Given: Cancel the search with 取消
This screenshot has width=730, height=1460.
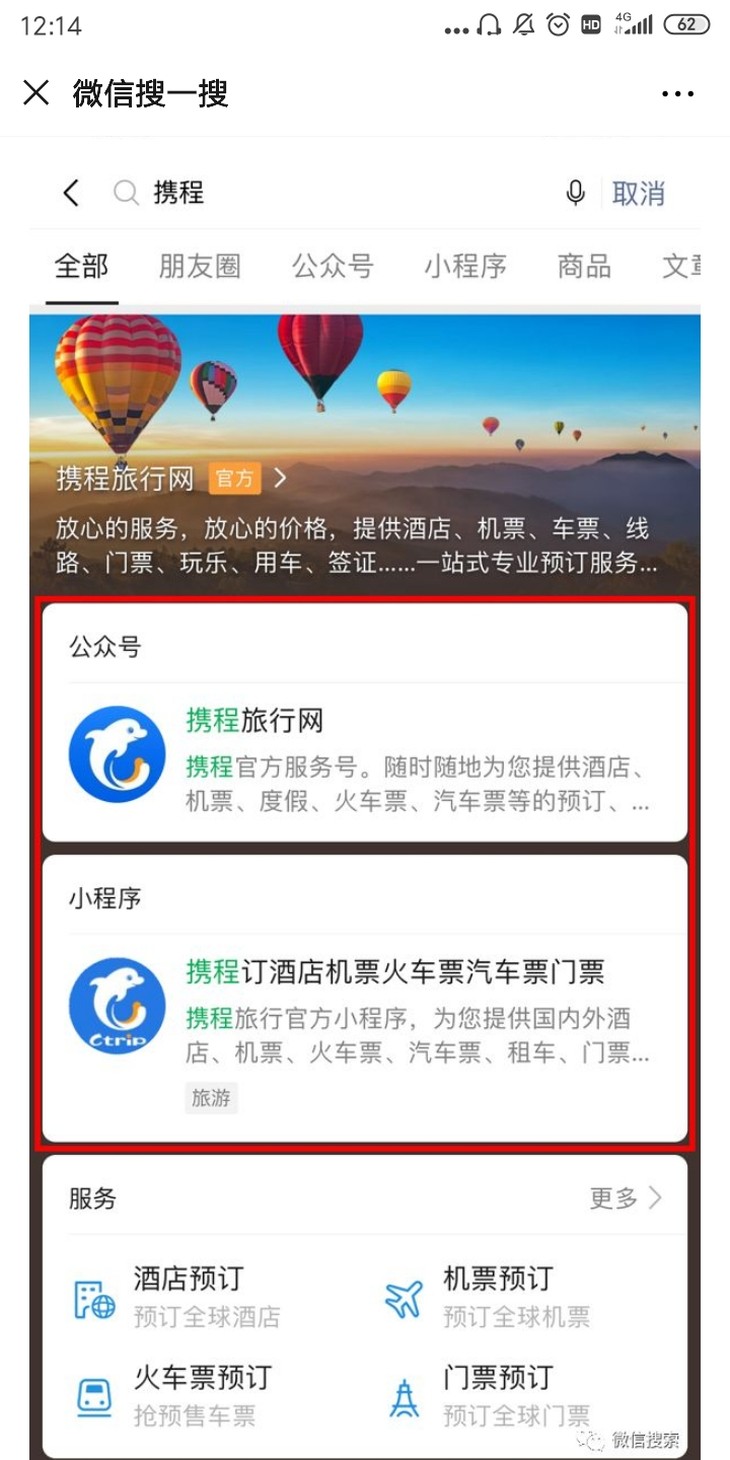Looking at the screenshot, I should pos(638,193).
